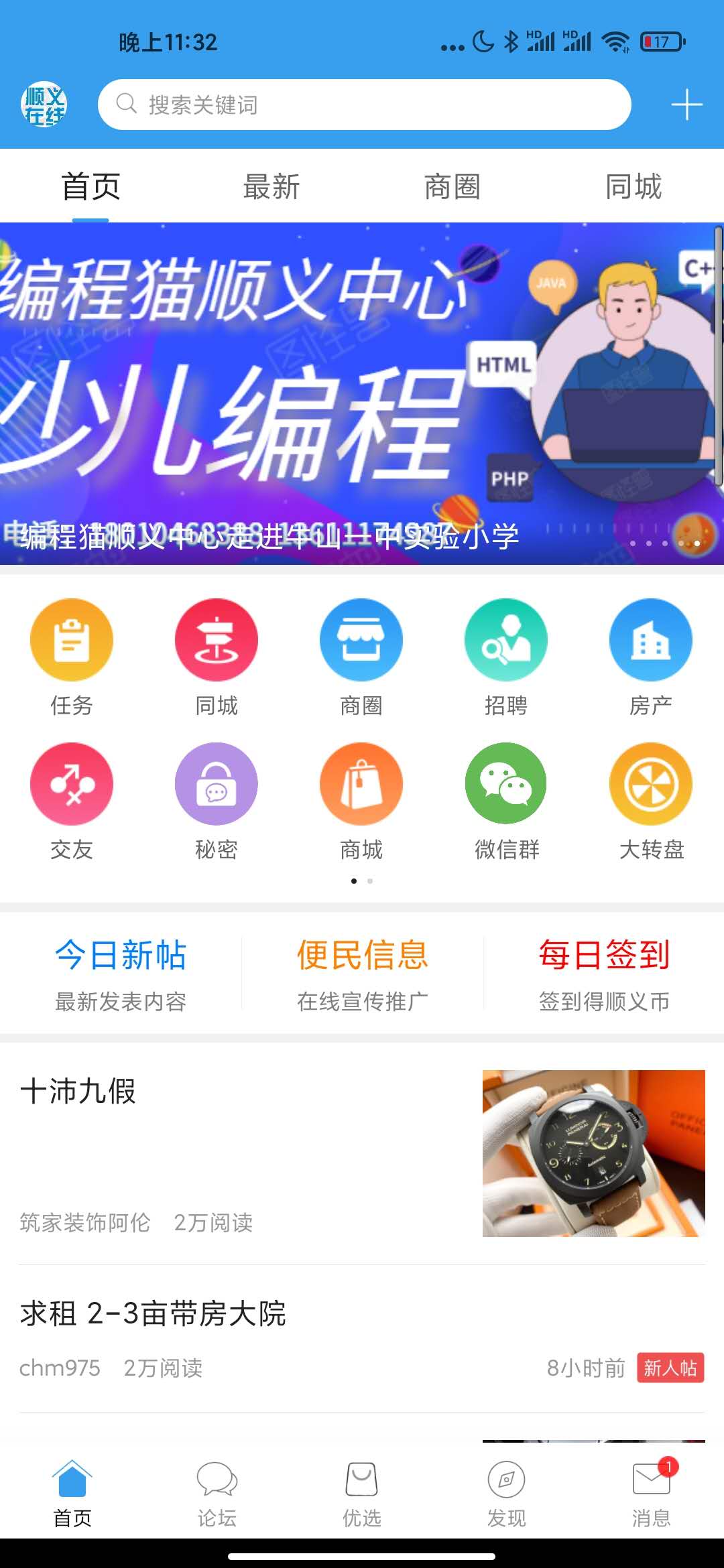Switch to the 最新 top tab
The height and width of the screenshot is (1568, 724).
click(271, 186)
